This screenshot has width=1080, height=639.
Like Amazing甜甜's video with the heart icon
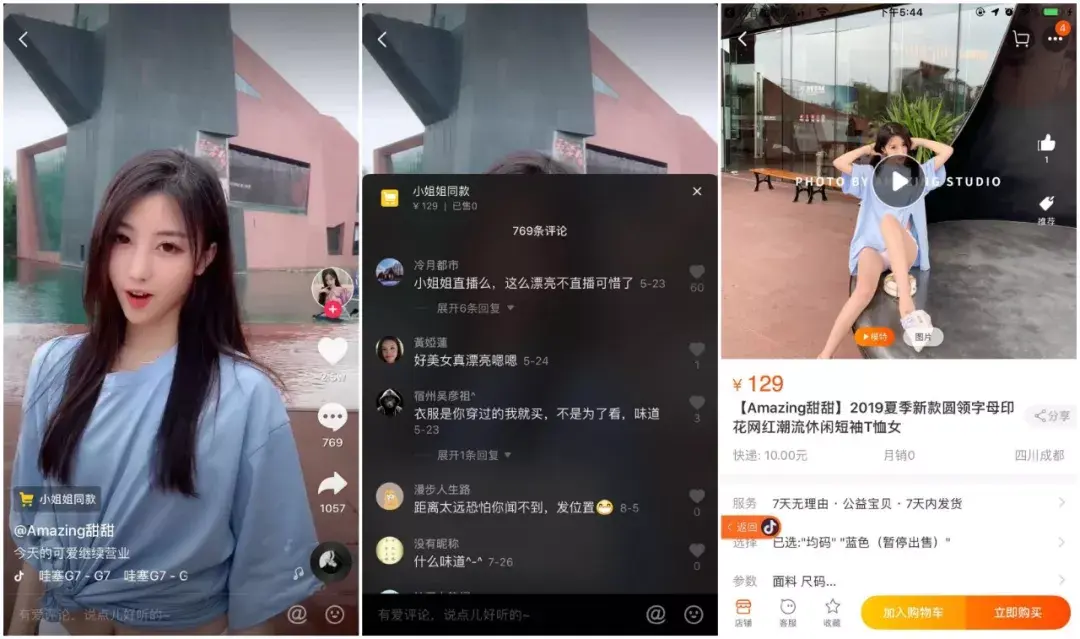pos(332,350)
